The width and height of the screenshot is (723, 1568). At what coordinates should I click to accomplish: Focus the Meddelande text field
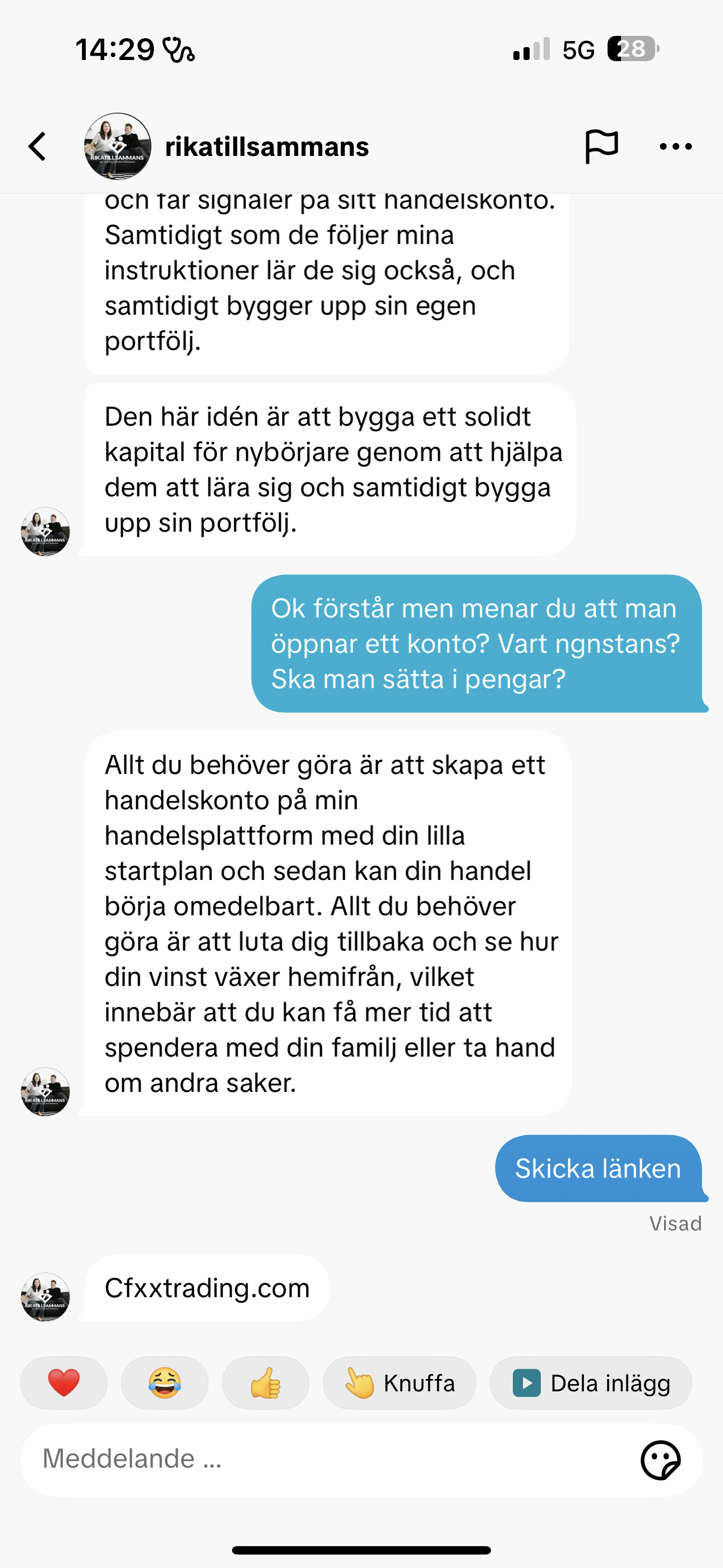(x=328, y=1460)
